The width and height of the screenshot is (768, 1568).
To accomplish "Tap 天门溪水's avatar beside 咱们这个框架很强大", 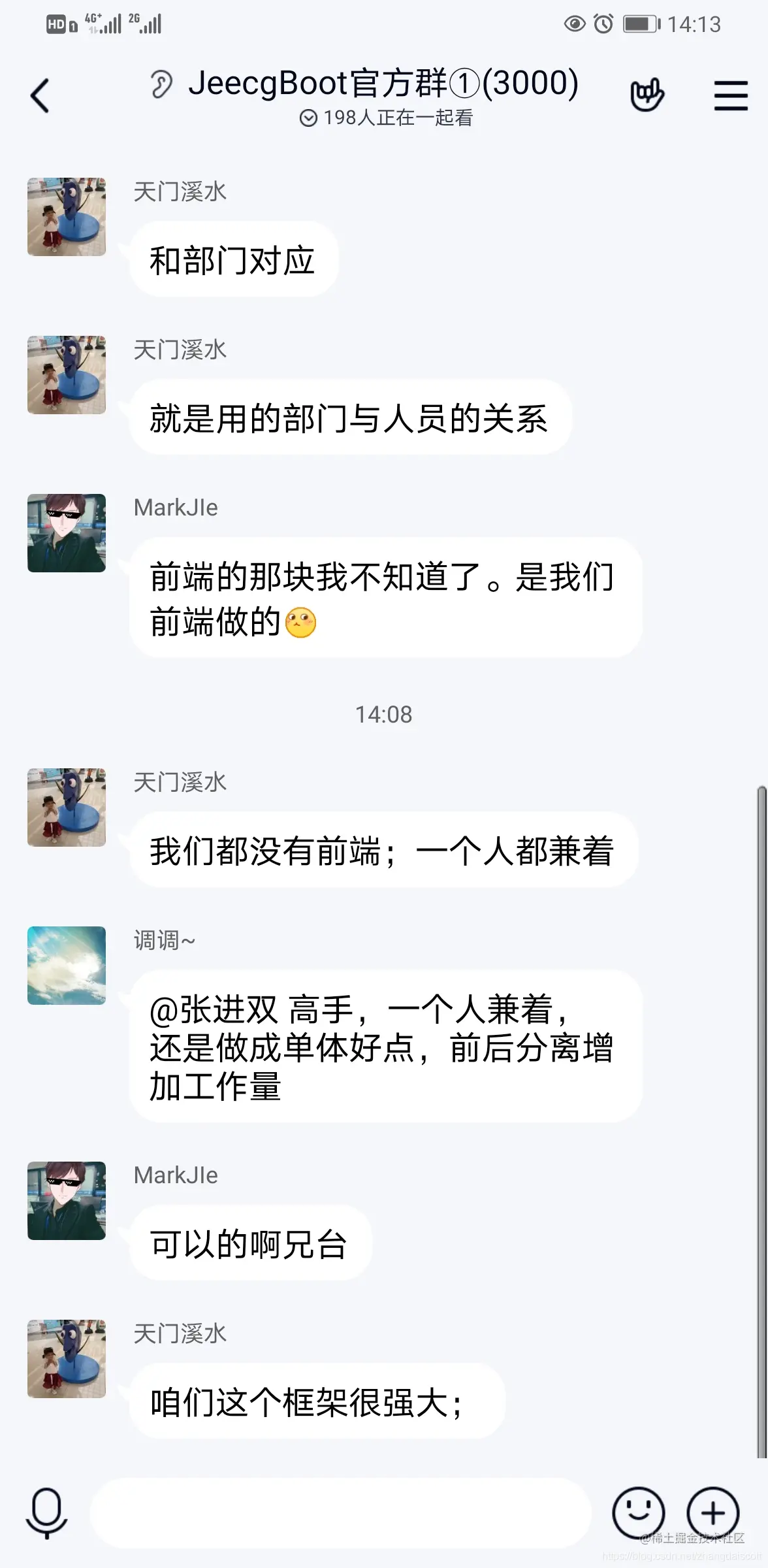I will point(67,1358).
